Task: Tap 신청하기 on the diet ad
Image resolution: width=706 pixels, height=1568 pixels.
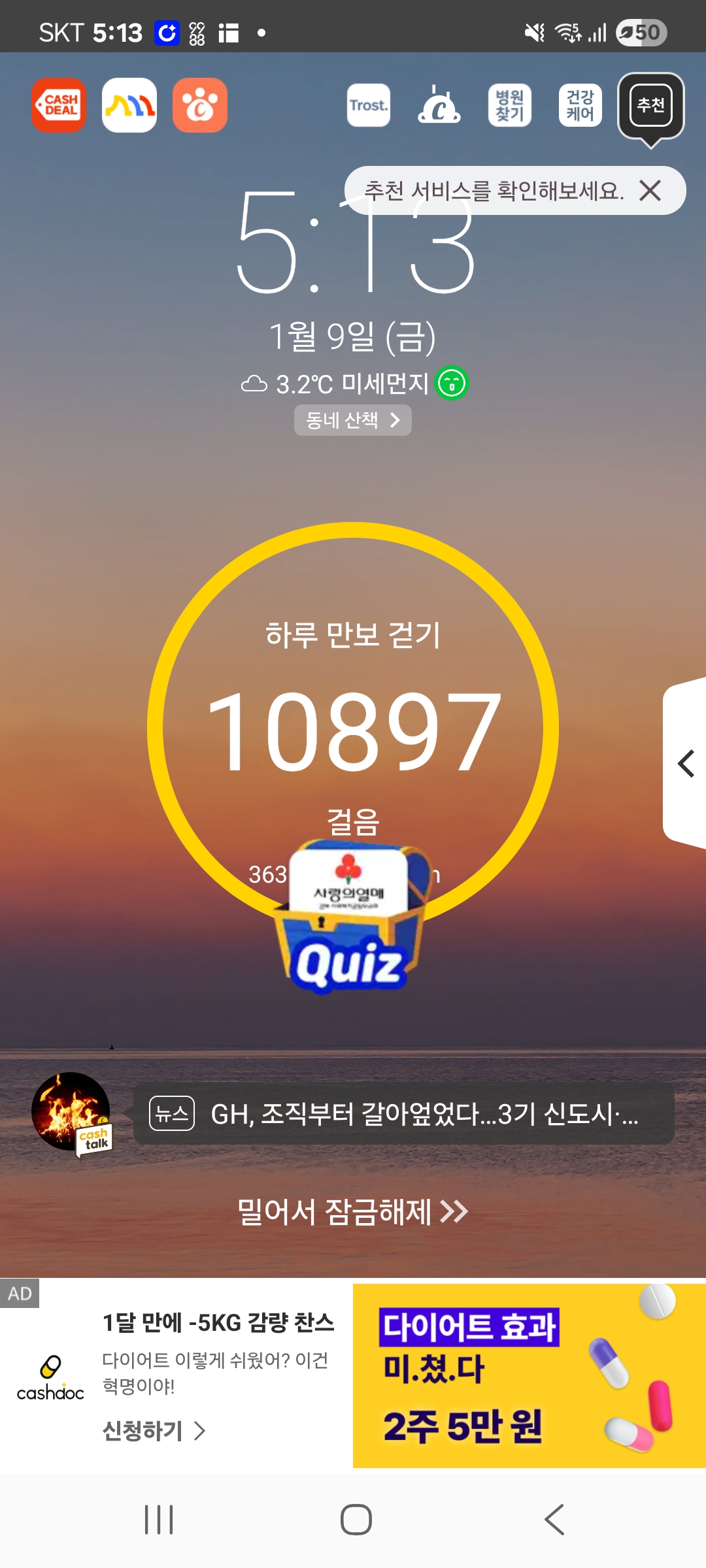Action: (x=154, y=1431)
